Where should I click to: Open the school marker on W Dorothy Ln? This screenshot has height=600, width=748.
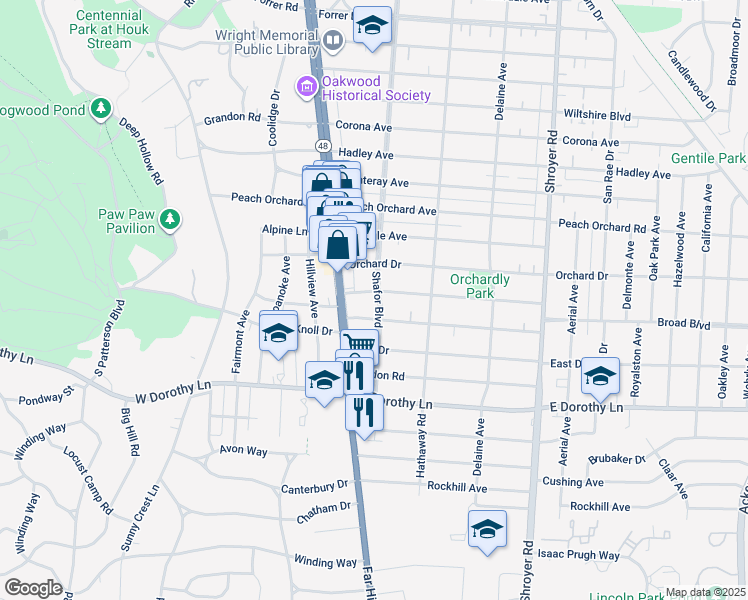(x=324, y=381)
